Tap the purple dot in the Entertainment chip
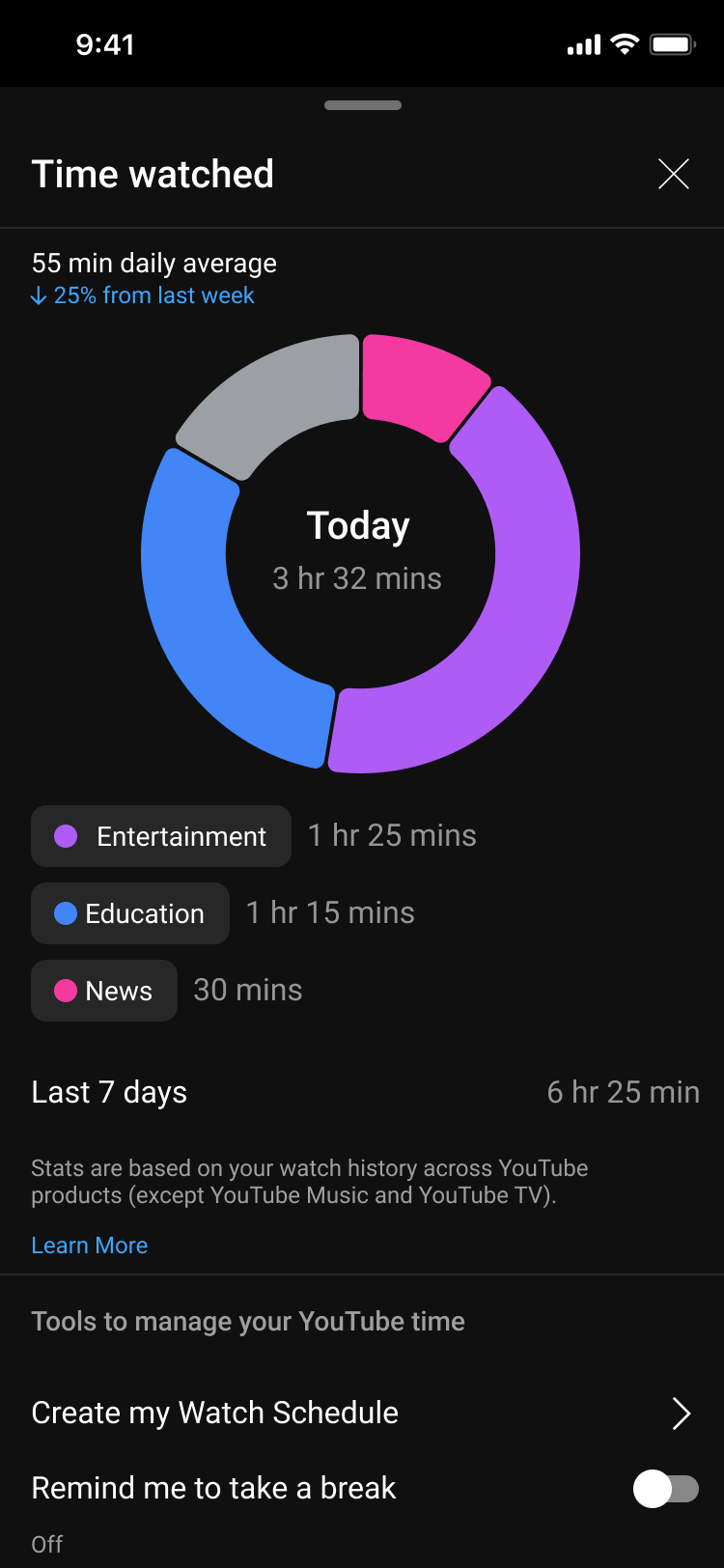The image size is (724, 1568). point(66,835)
